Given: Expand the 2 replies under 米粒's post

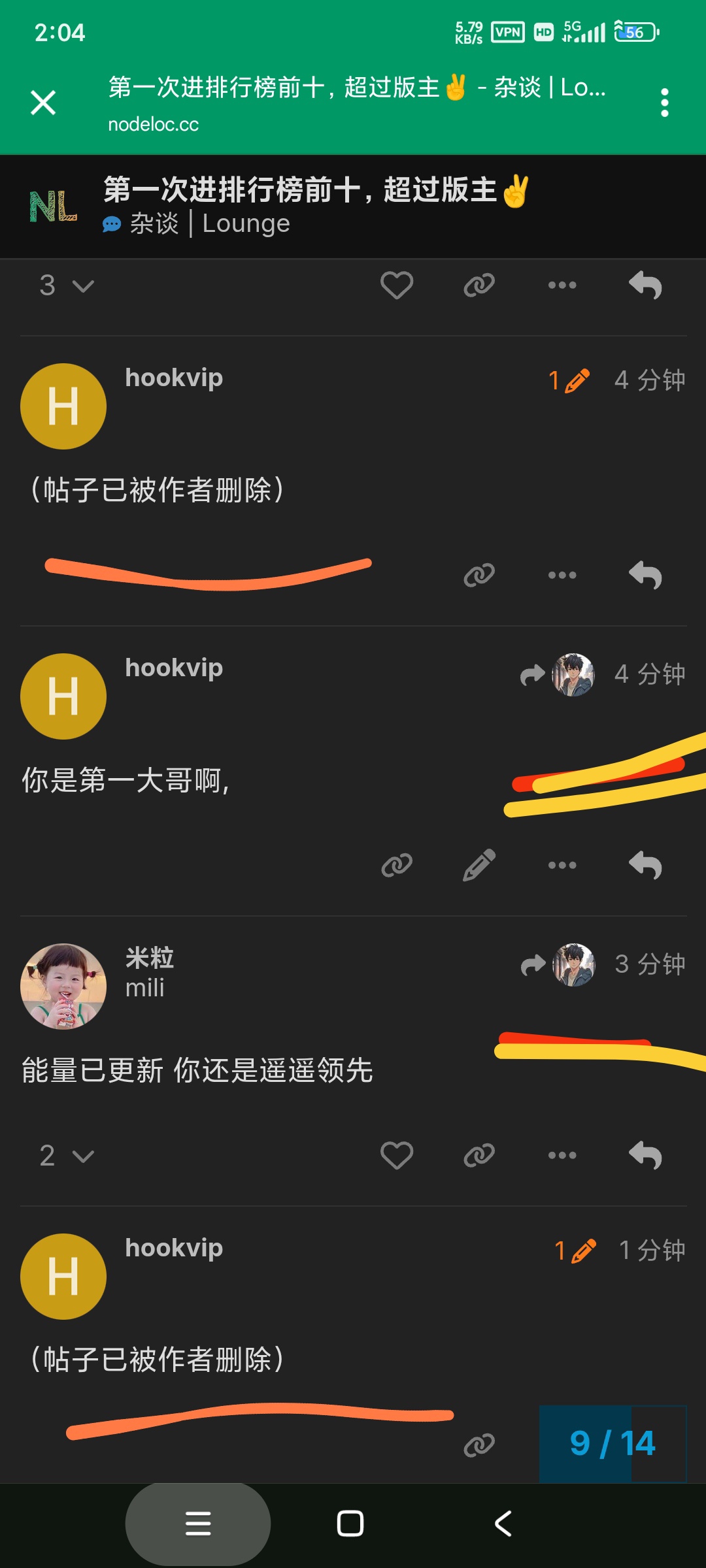Looking at the screenshot, I should coord(67,1155).
